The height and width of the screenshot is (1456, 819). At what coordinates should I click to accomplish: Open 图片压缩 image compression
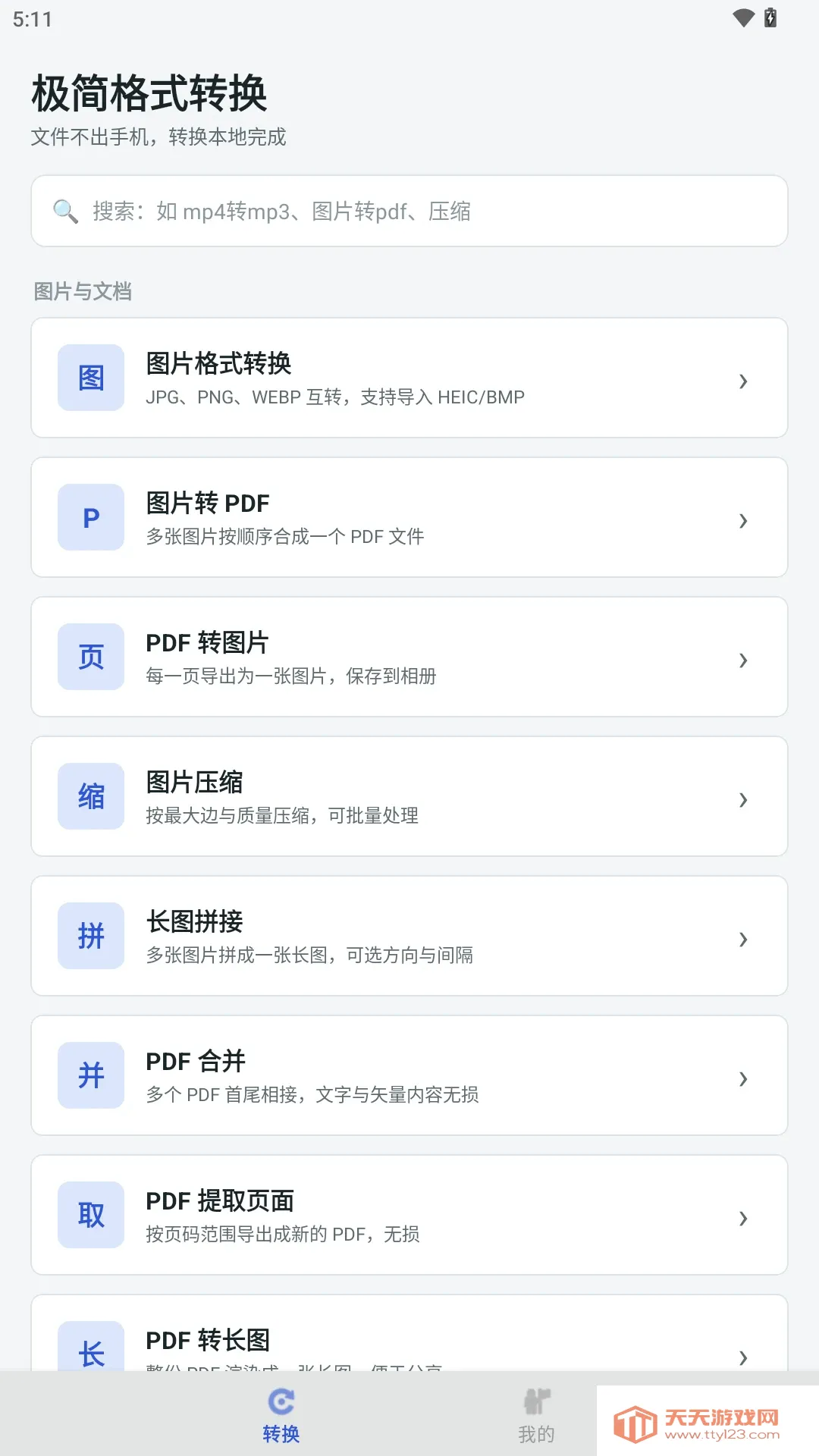[x=409, y=796]
